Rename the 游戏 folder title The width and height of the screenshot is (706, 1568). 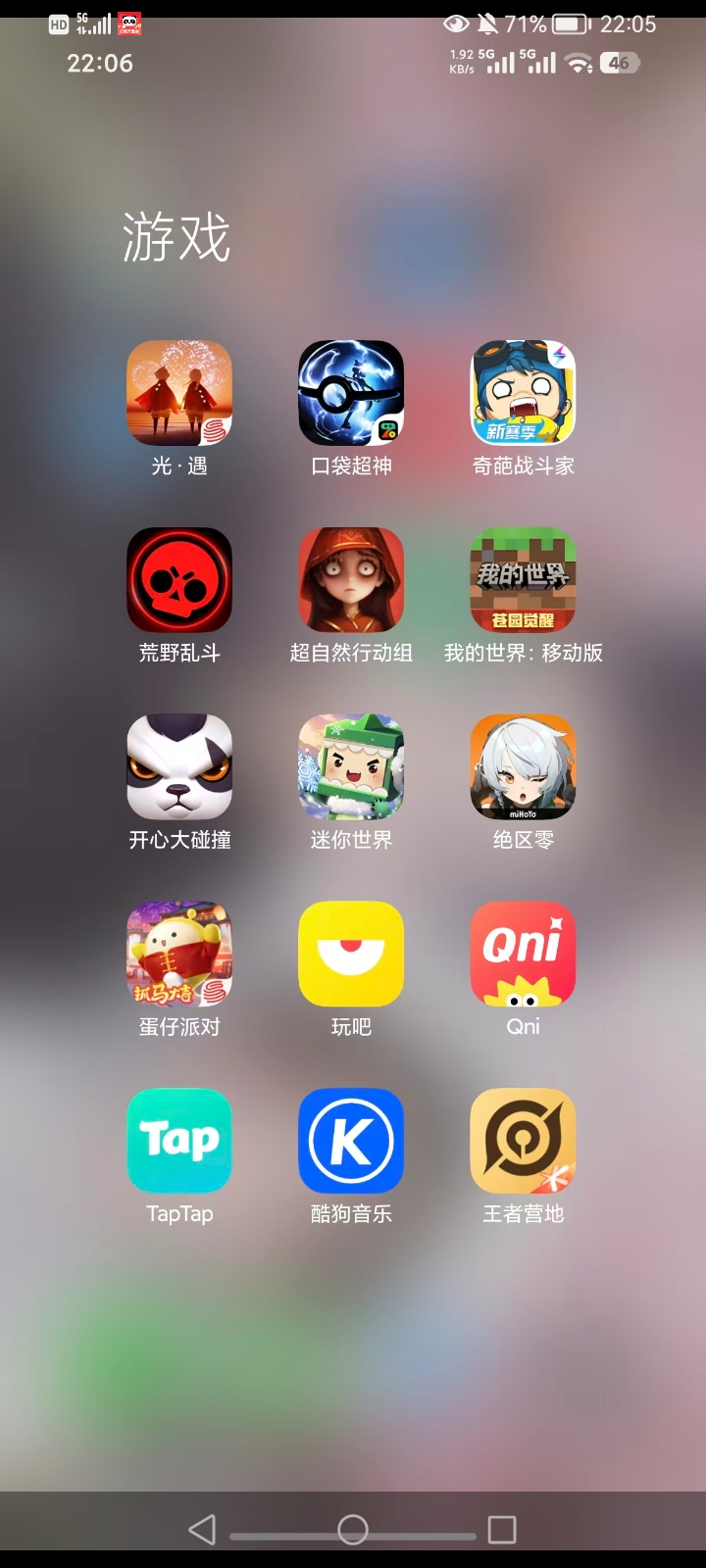tap(176, 237)
